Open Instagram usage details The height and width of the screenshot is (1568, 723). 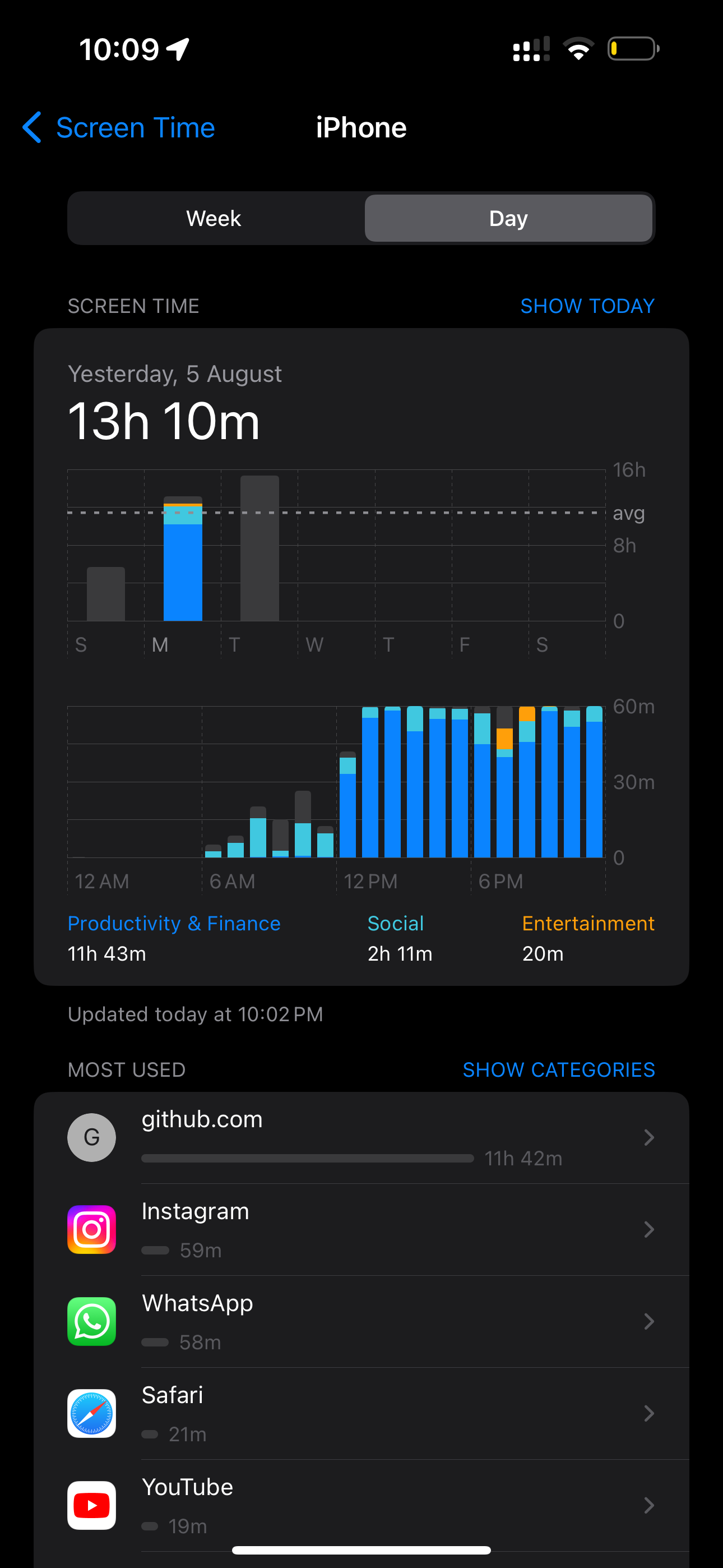tap(361, 1230)
